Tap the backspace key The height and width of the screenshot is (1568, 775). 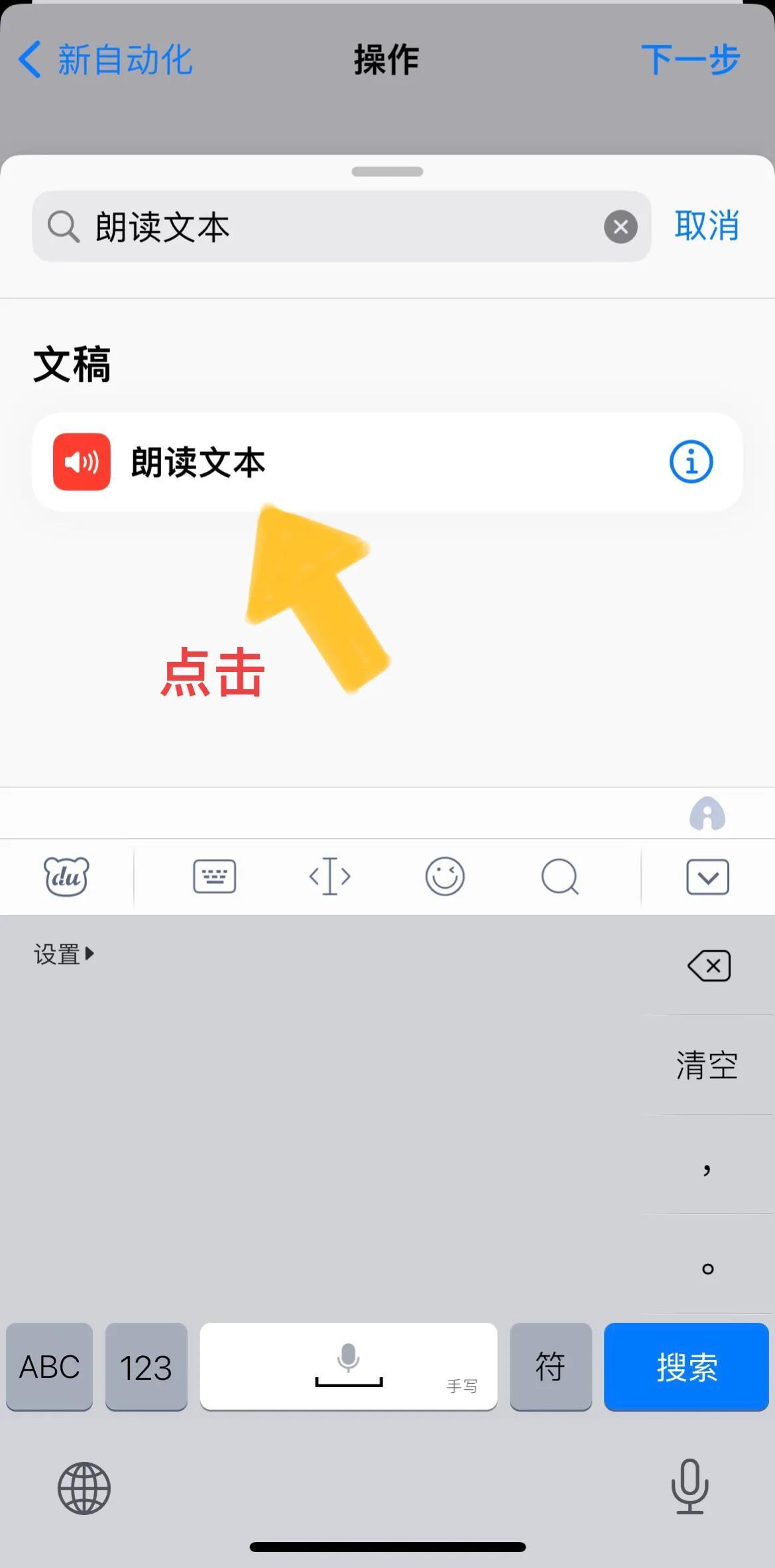pyautogui.click(x=709, y=966)
